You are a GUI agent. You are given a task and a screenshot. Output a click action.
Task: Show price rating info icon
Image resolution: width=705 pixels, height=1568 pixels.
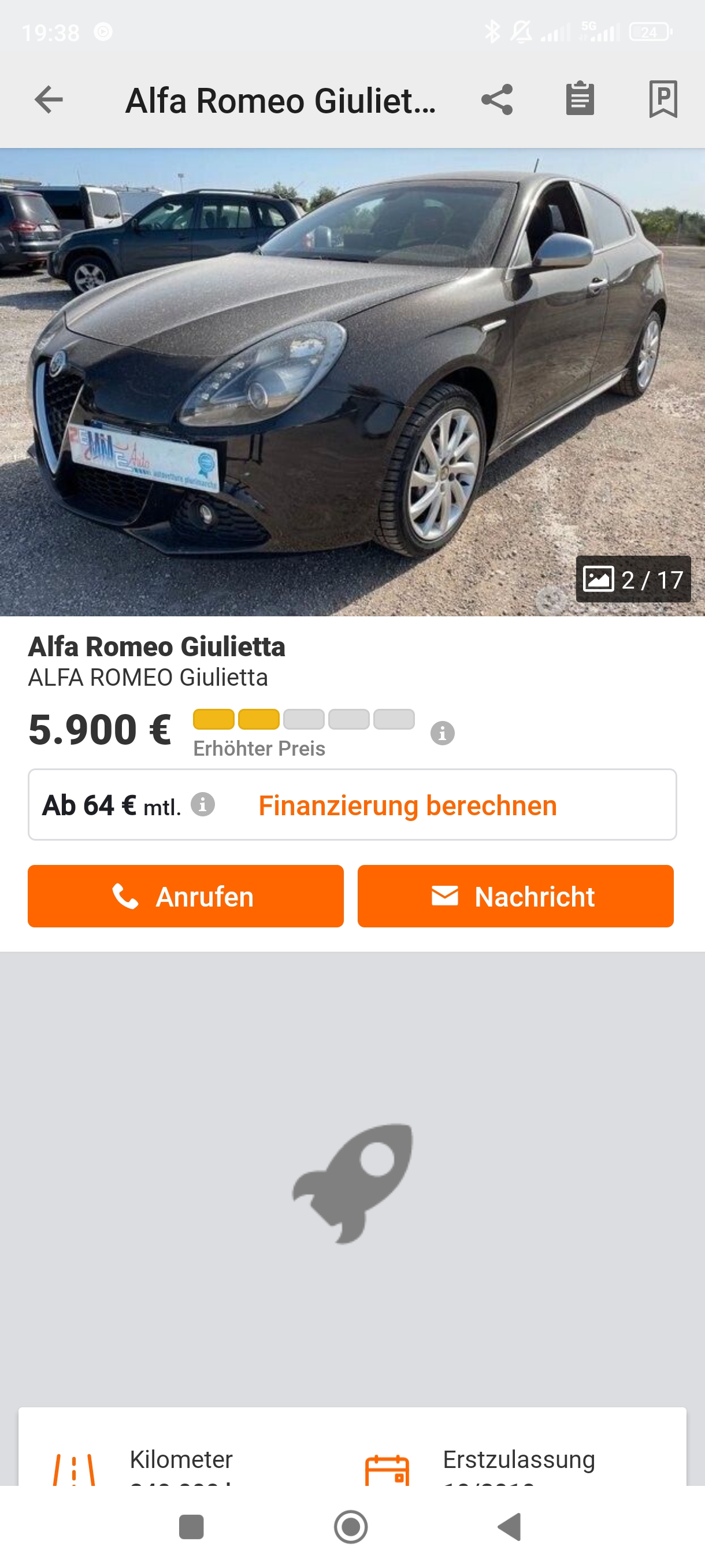pos(442,733)
